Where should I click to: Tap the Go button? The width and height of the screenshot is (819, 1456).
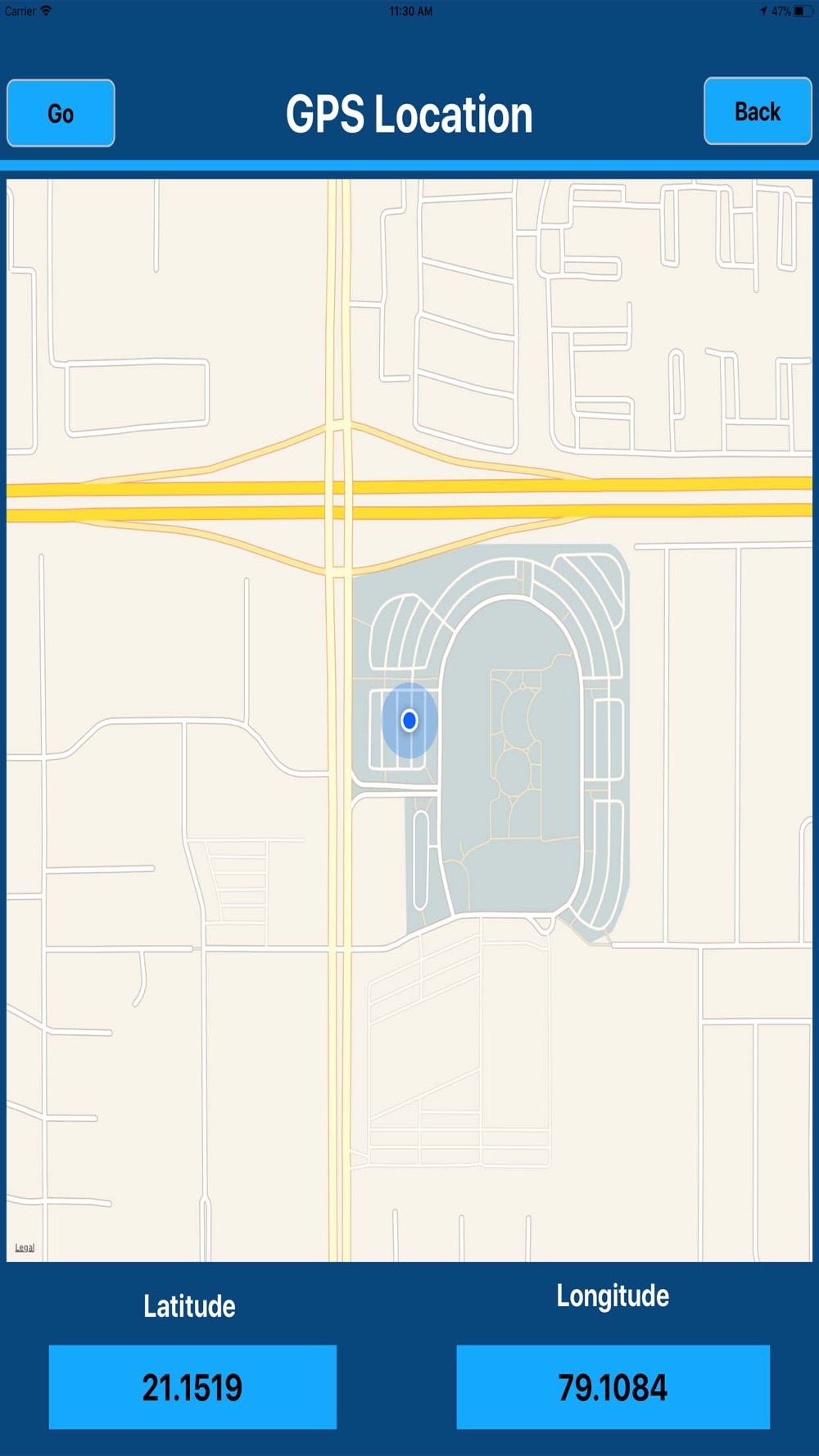[x=61, y=113]
